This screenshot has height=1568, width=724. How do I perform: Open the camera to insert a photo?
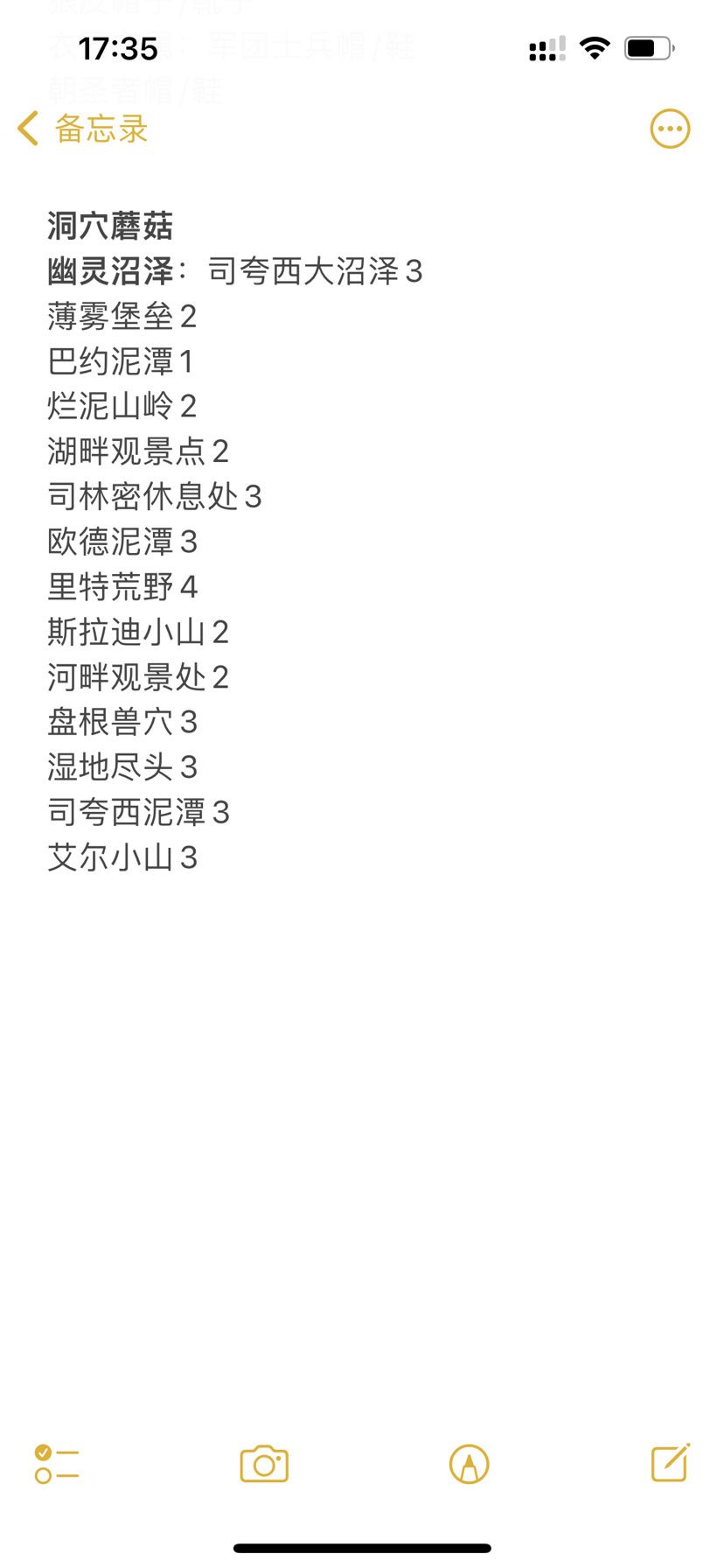[x=264, y=1463]
